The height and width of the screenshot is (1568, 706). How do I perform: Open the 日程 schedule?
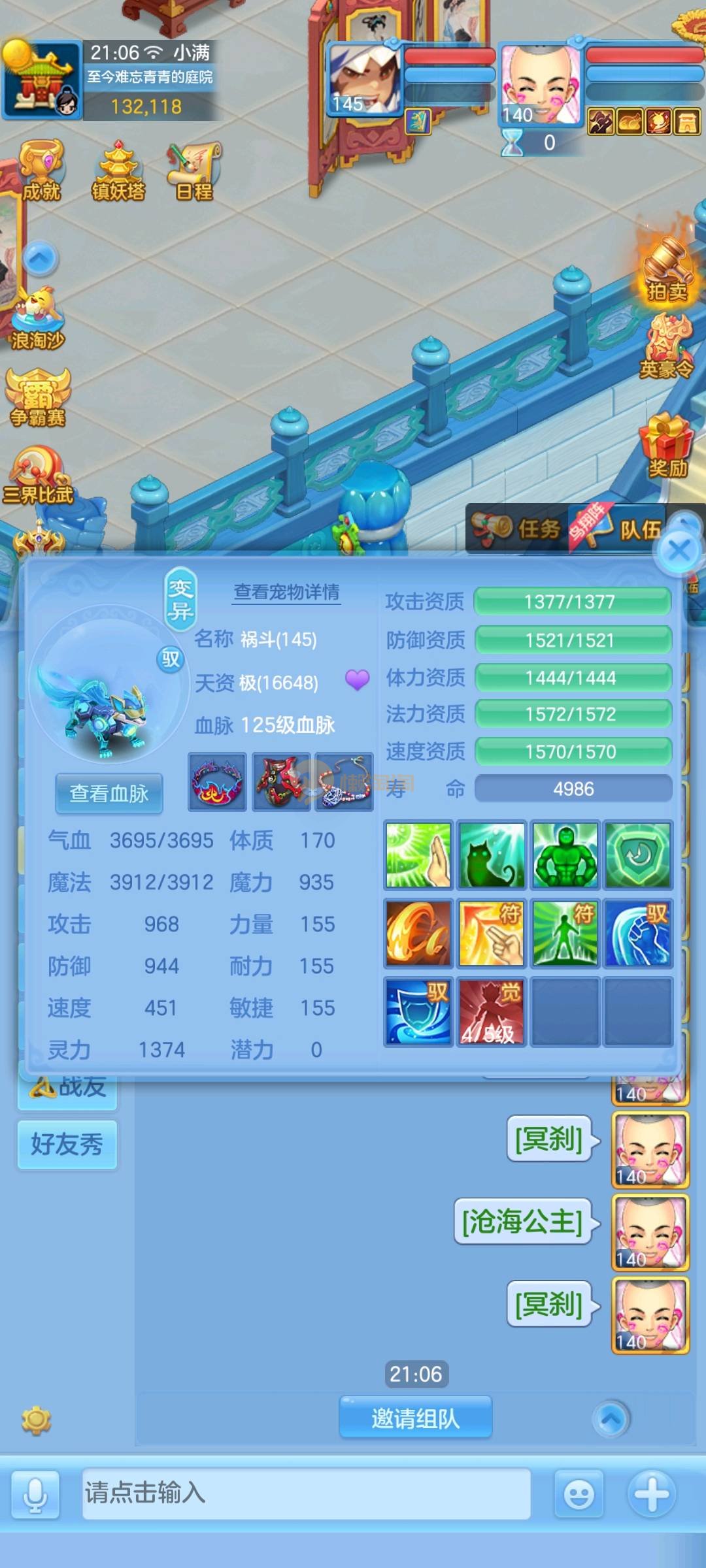[x=194, y=171]
